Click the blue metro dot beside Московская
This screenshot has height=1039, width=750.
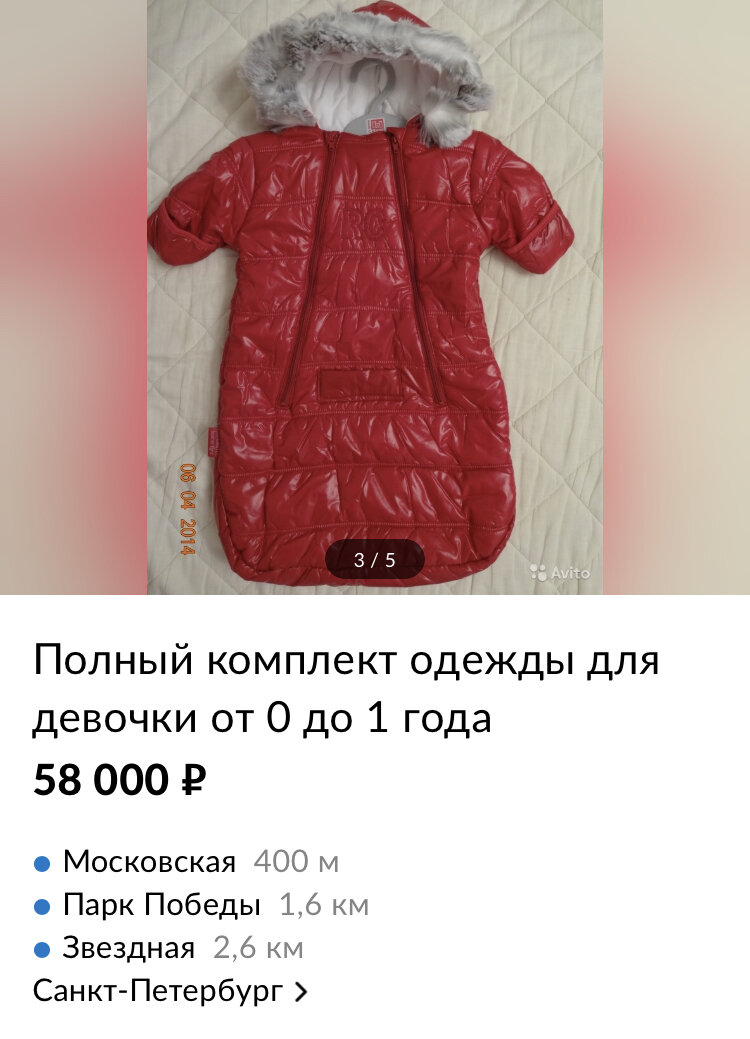[x=41, y=862]
